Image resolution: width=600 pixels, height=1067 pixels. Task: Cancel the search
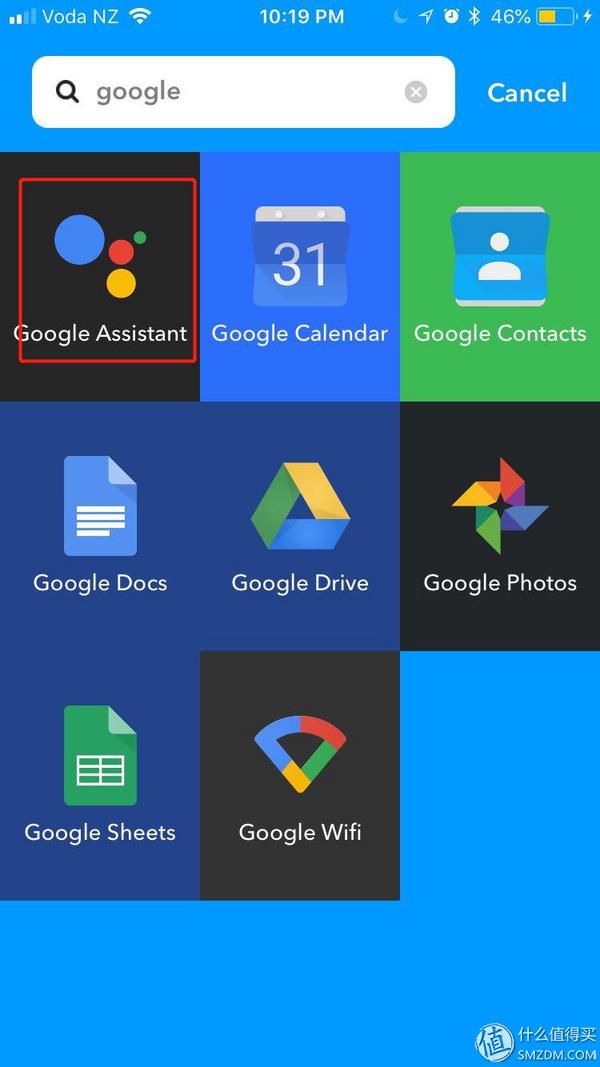pos(527,93)
